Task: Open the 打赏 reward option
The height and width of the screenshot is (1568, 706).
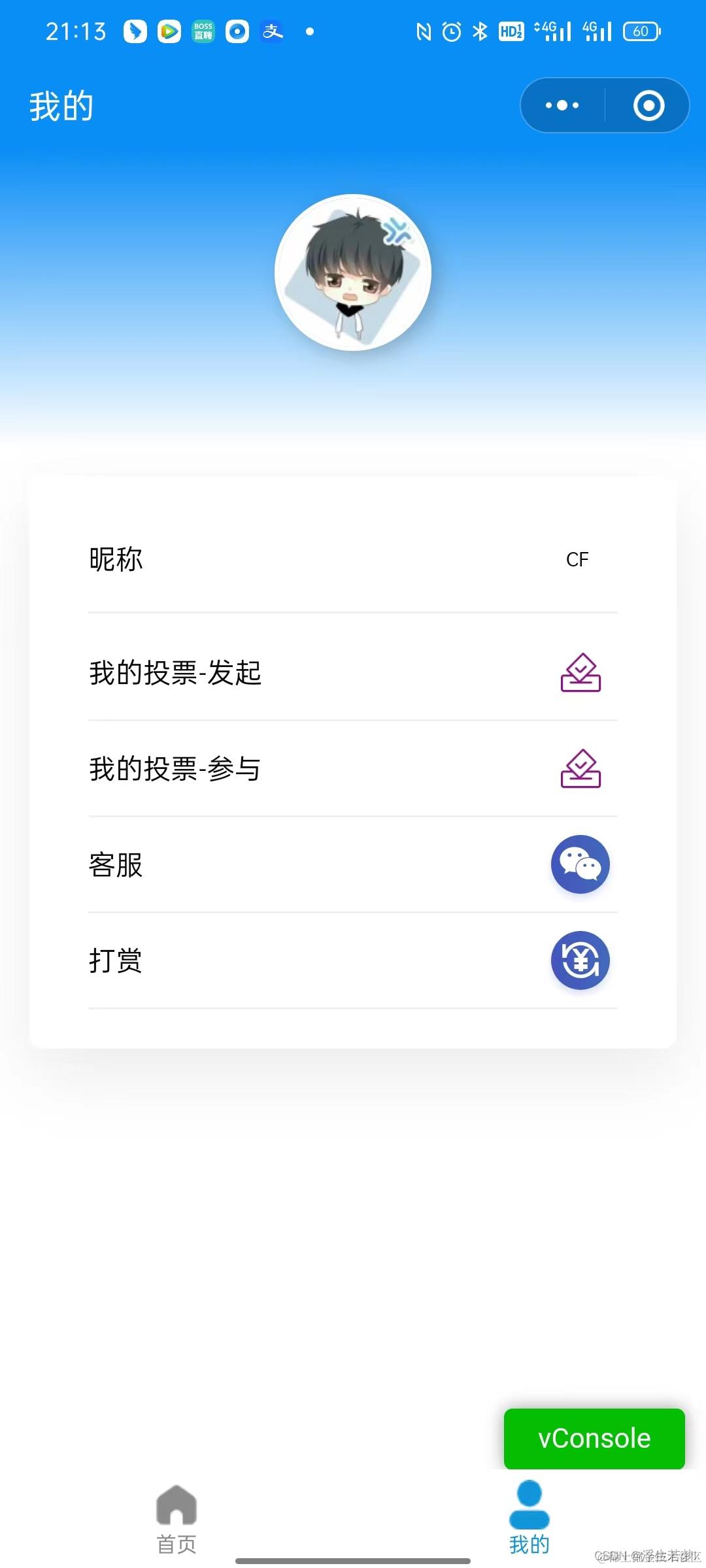Action: point(353,960)
